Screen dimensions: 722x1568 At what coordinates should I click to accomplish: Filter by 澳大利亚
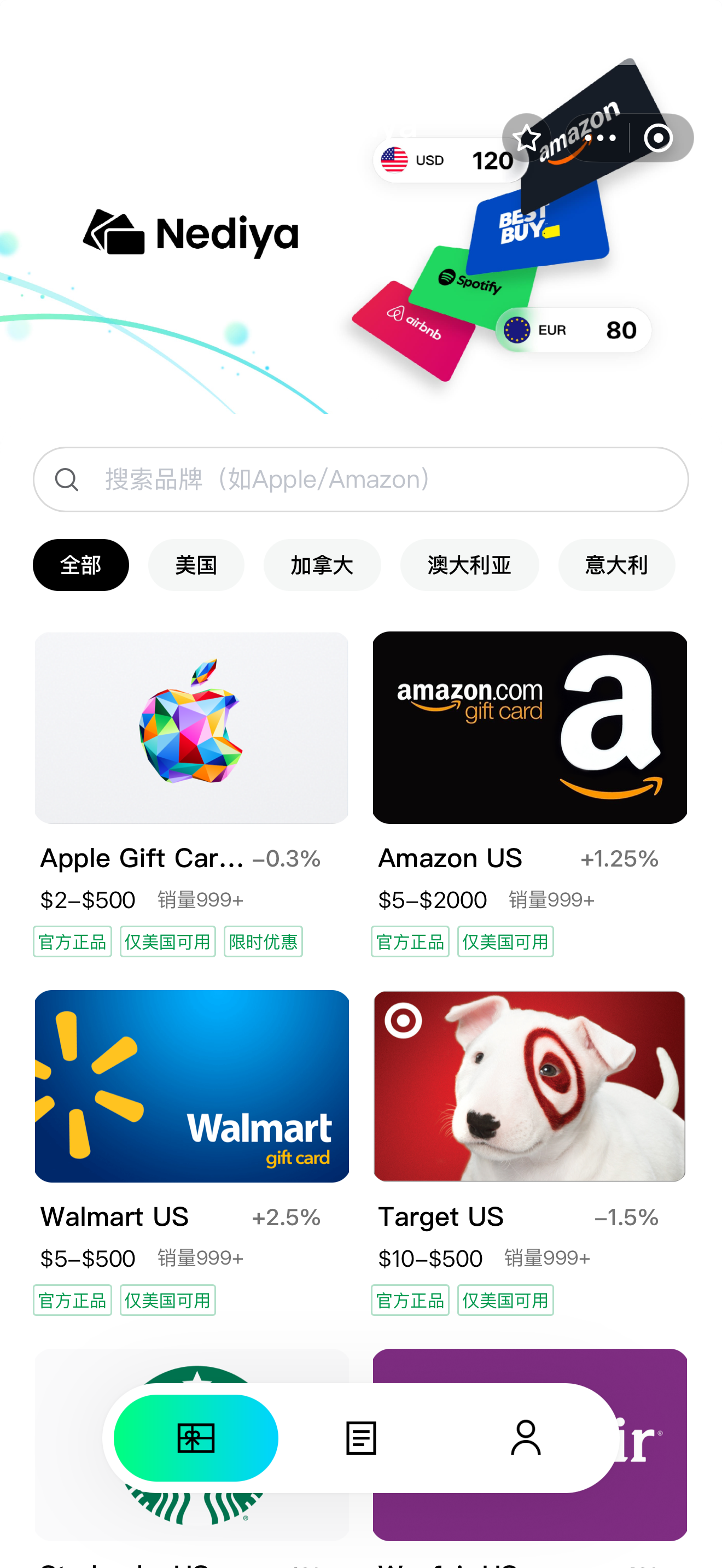coord(469,564)
